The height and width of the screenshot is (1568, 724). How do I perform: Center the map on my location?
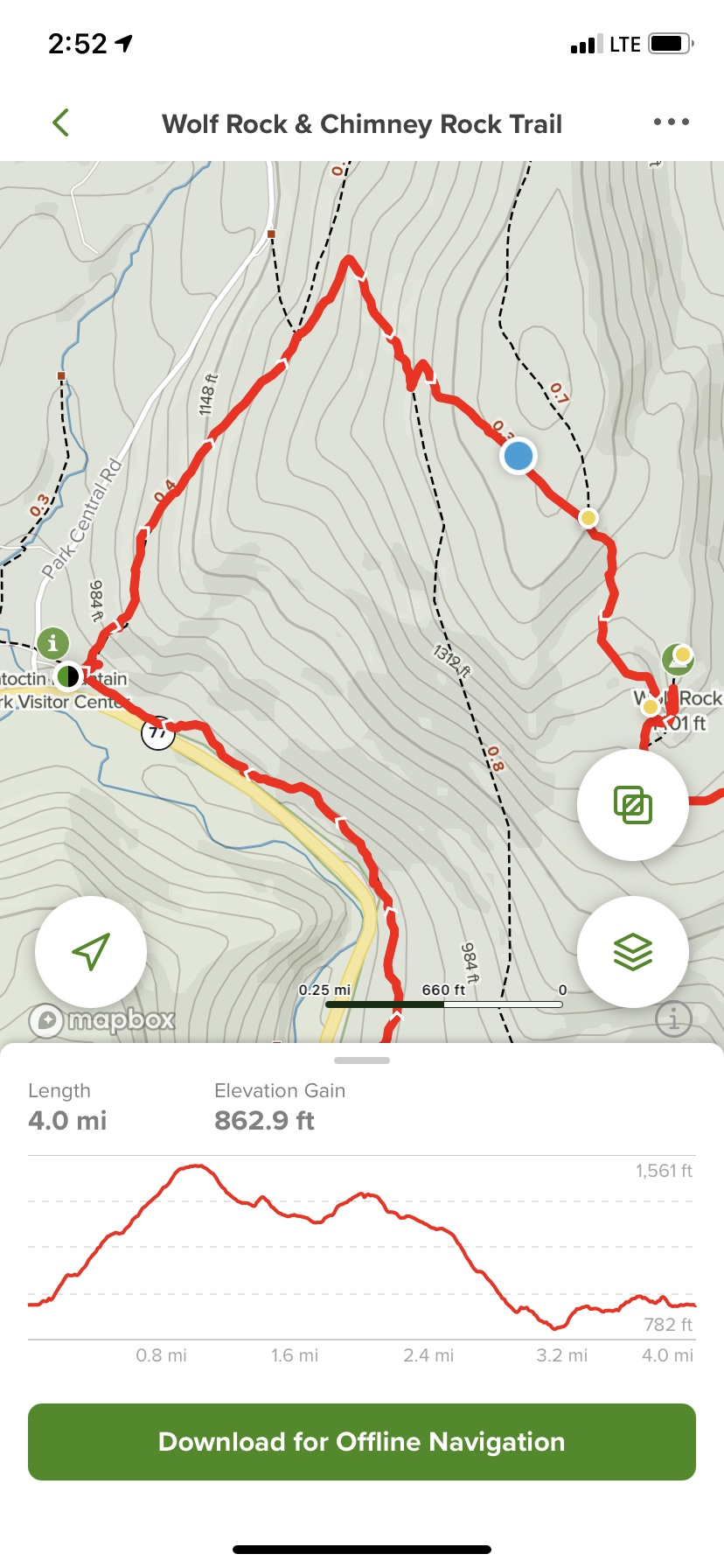pyautogui.click(x=91, y=951)
